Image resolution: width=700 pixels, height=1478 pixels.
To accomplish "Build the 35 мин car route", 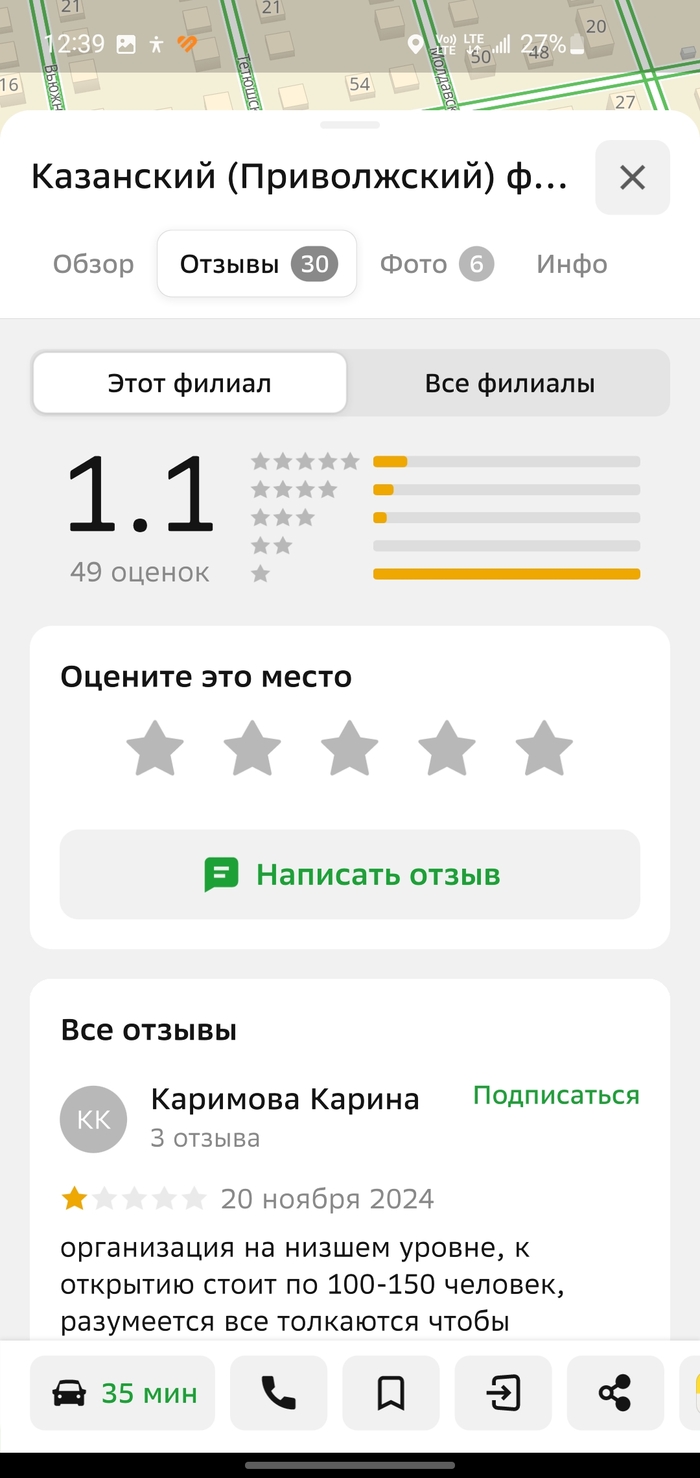I will 122,1393.
